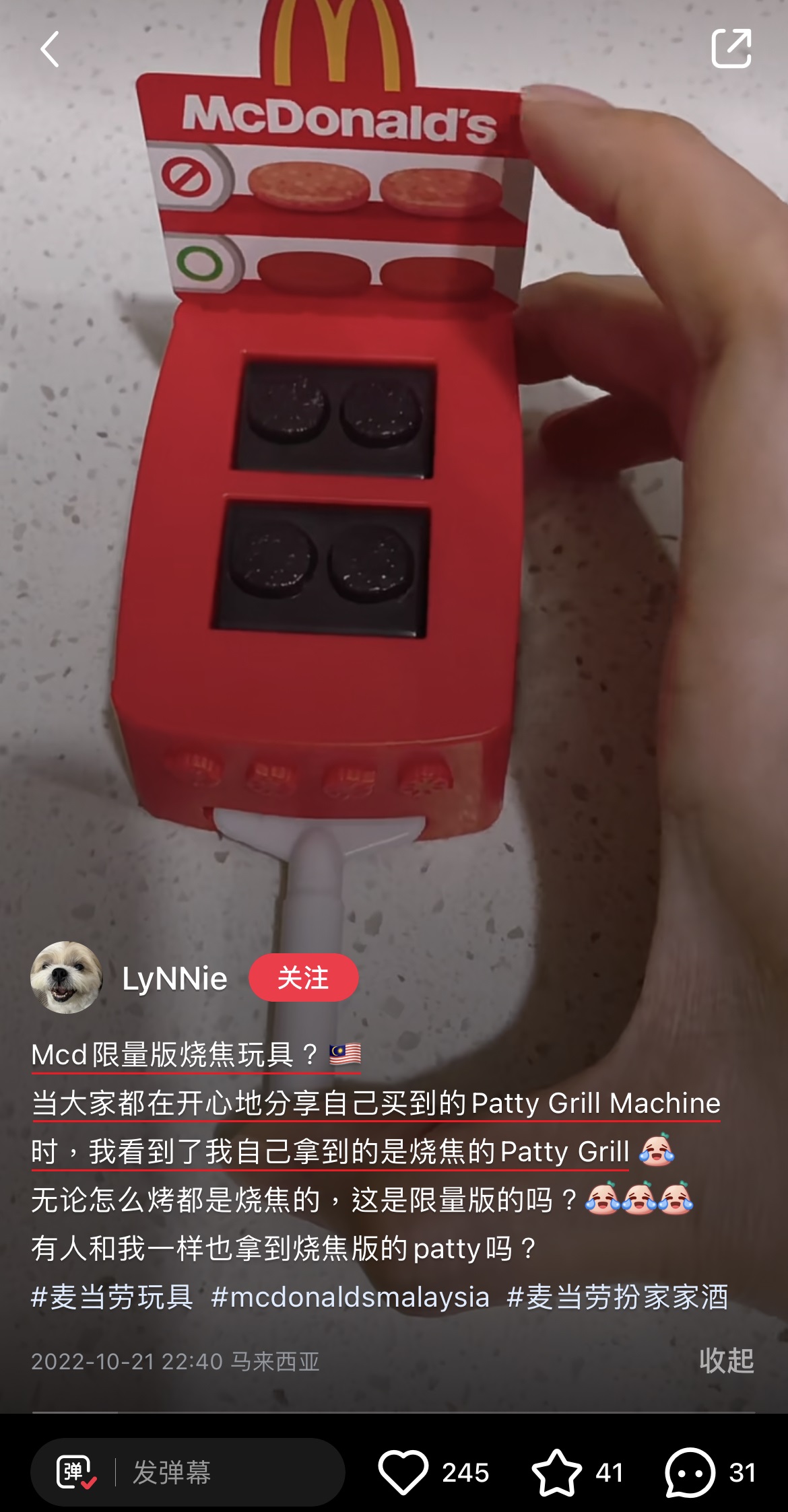
Task: Collapse the caption with 收起
Action: point(726,1361)
